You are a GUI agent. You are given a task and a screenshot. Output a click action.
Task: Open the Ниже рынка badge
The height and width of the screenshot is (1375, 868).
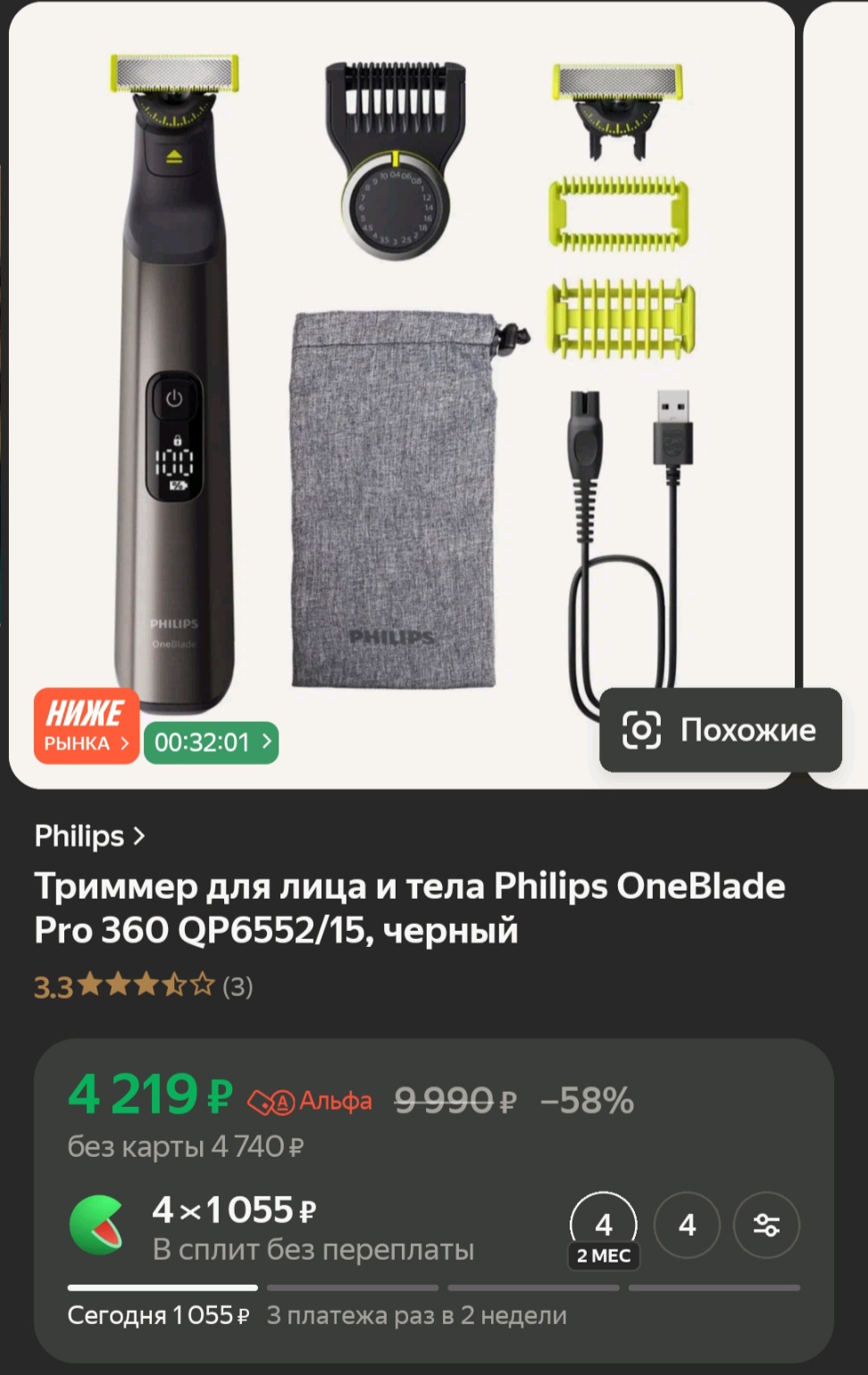point(86,726)
